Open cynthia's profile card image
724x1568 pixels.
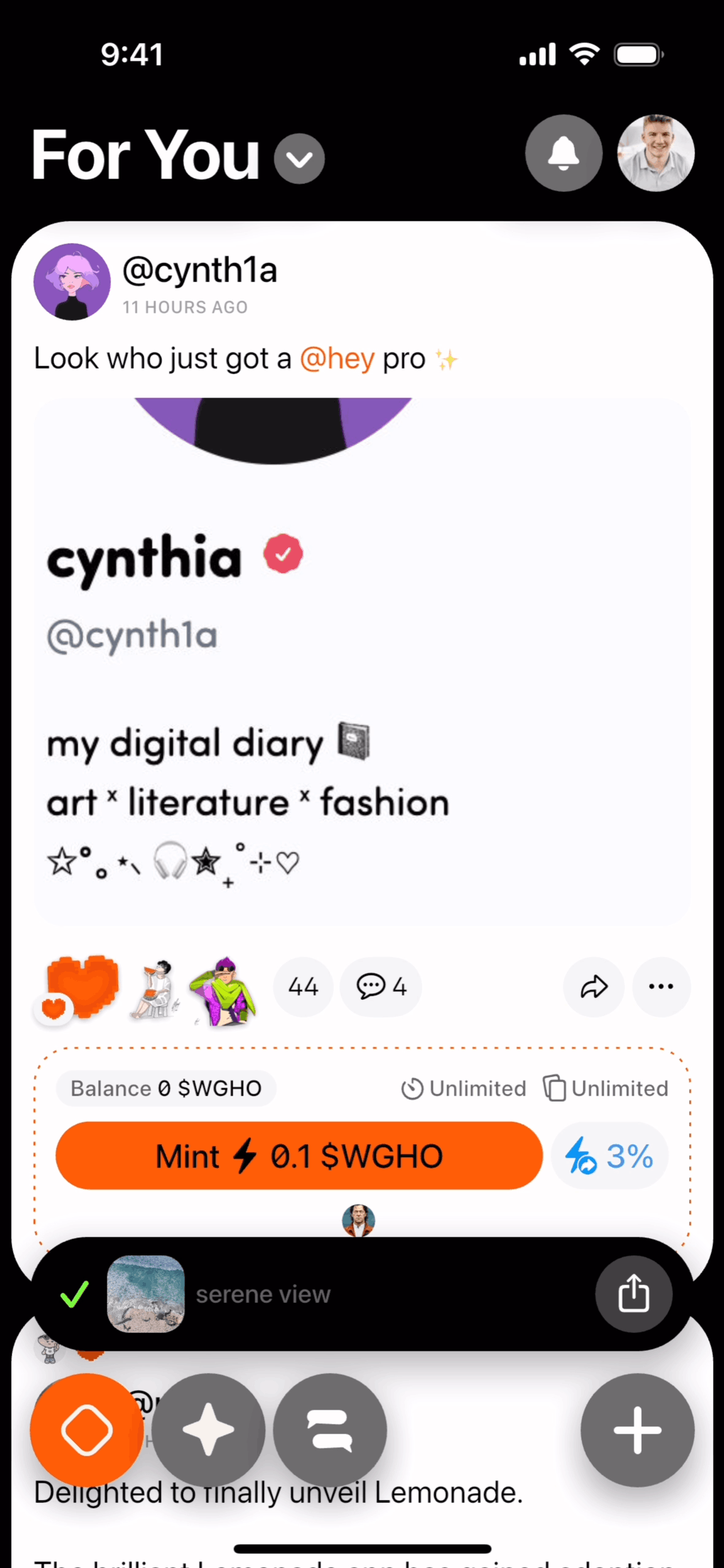[x=362, y=659]
